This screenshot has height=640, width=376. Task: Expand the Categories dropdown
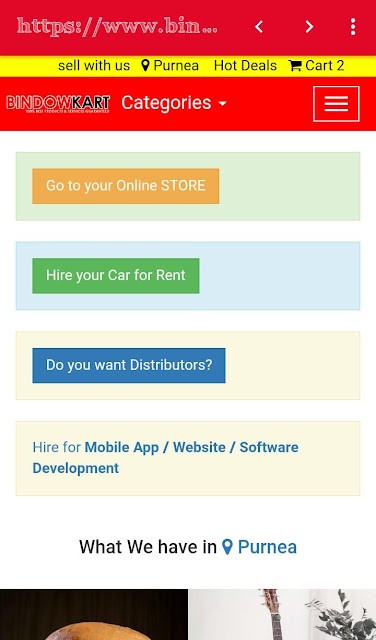(174, 103)
